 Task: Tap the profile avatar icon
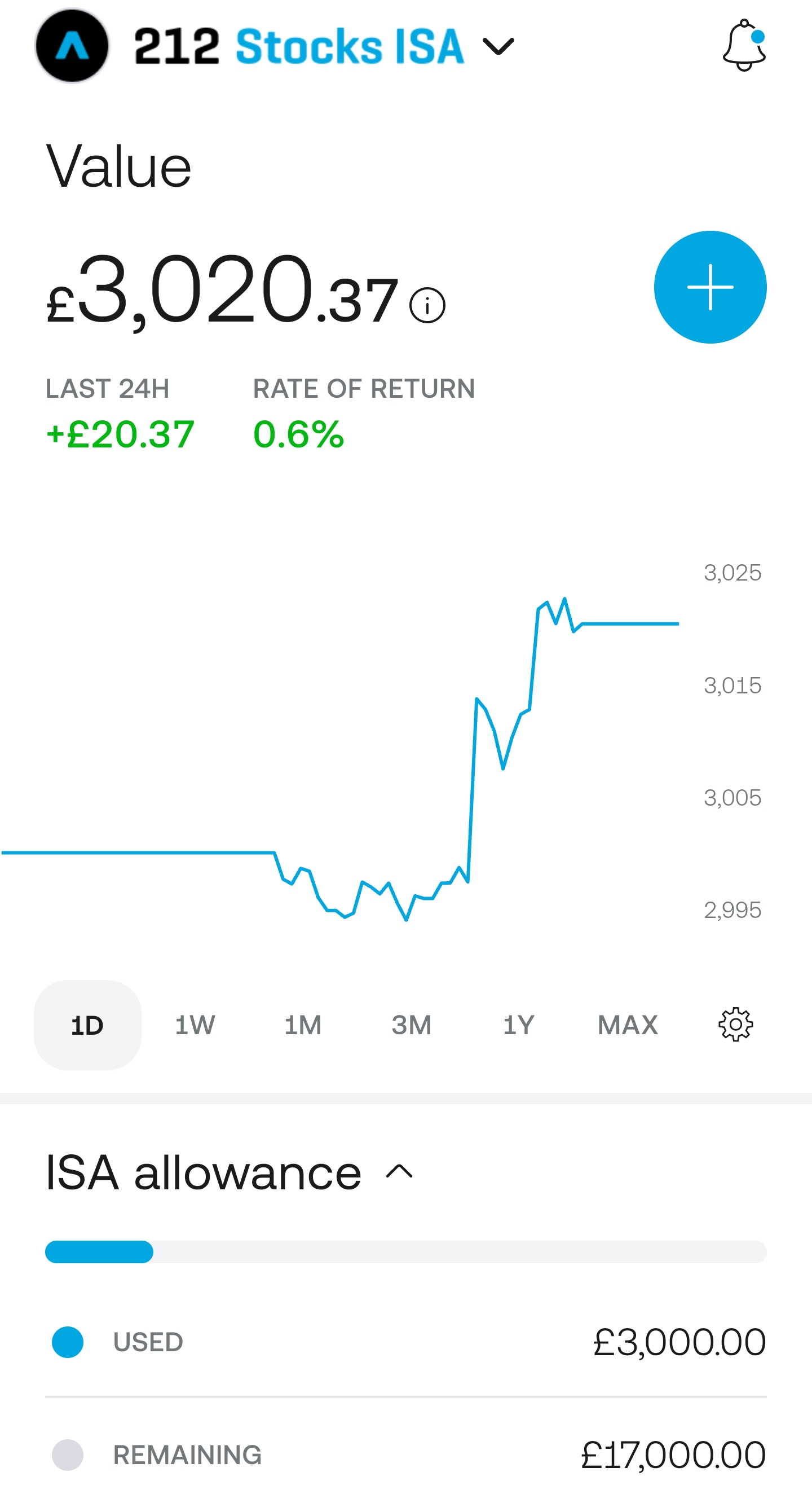(72, 45)
